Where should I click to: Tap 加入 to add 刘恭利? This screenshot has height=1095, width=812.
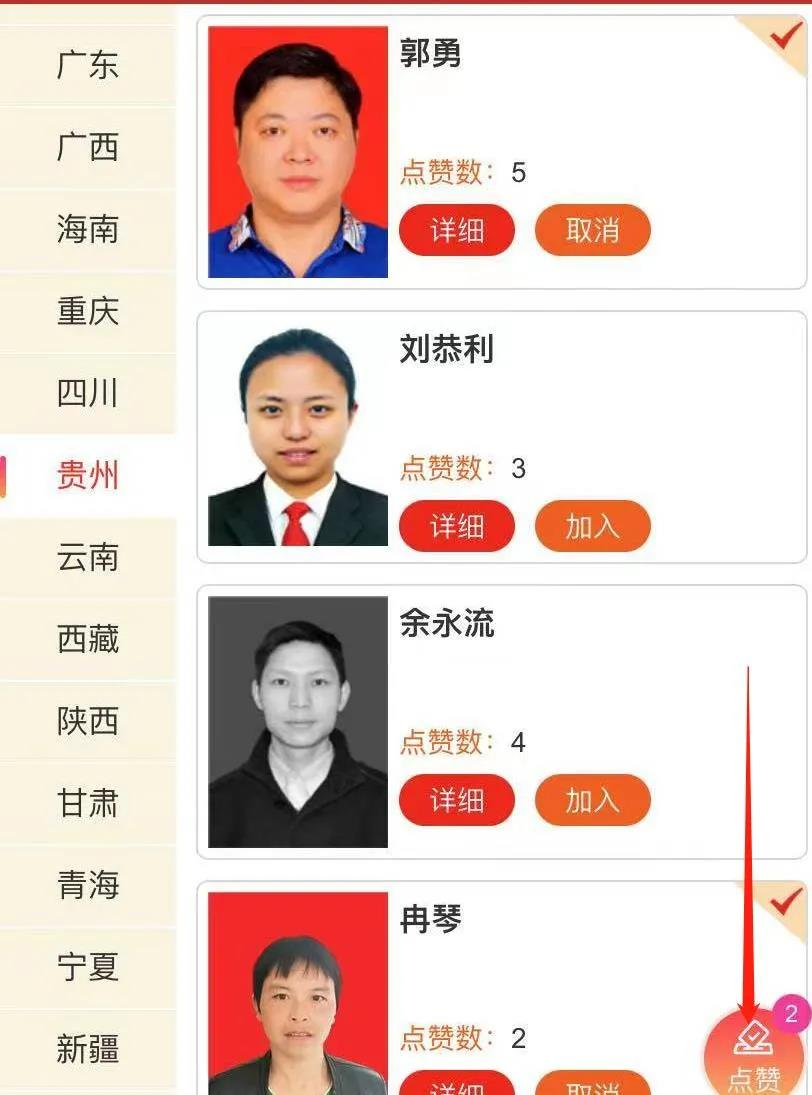point(593,526)
